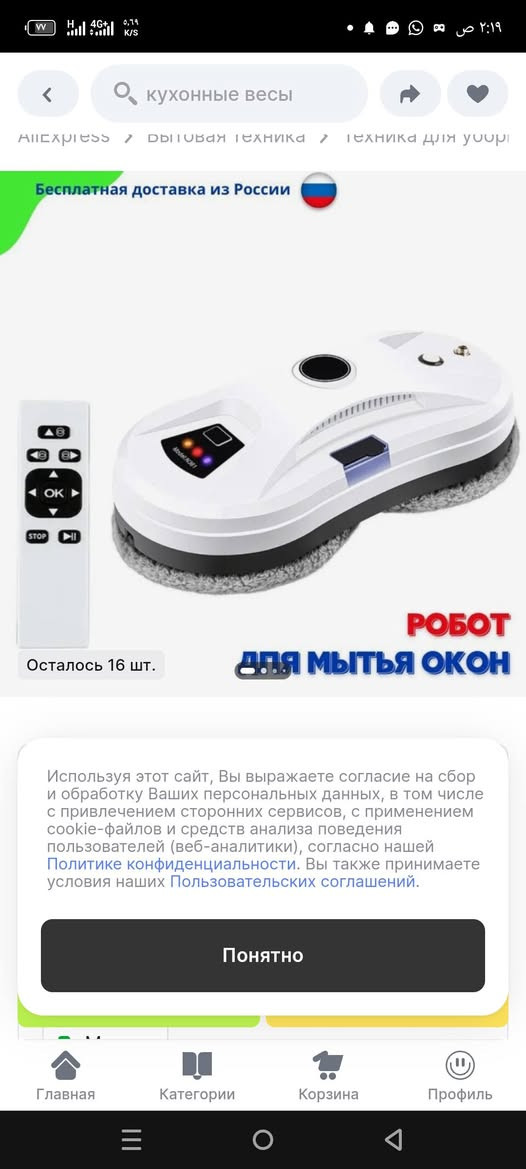Tap the system home button

point(263,1139)
